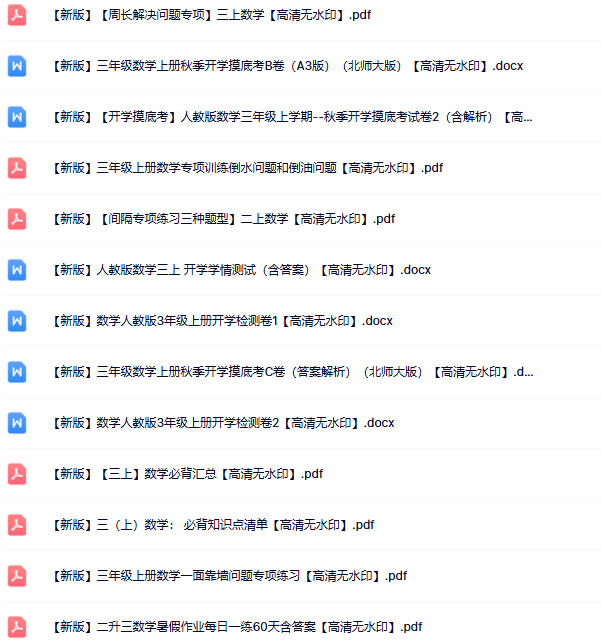
Task: Open 秋季开学摸底考C卷 (答案解析) file
Action: click(x=292, y=372)
